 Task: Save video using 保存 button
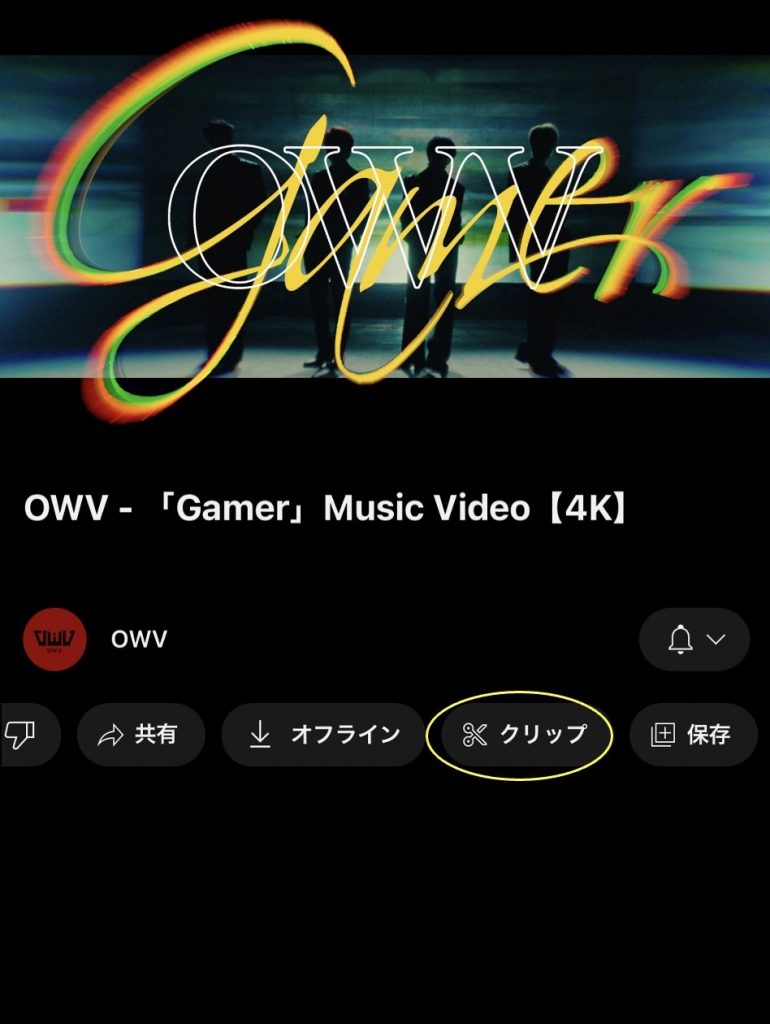coord(692,735)
